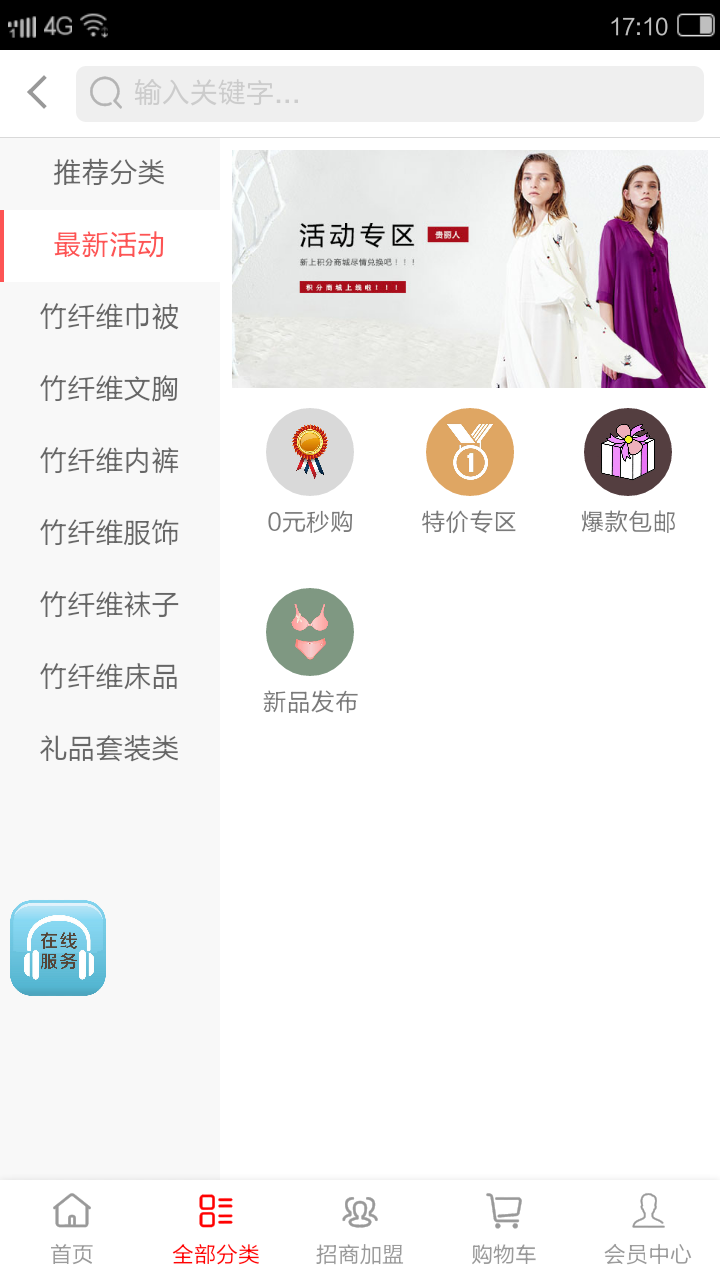Switch to the 首页 tab
720x1280 pixels.
[72, 1229]
